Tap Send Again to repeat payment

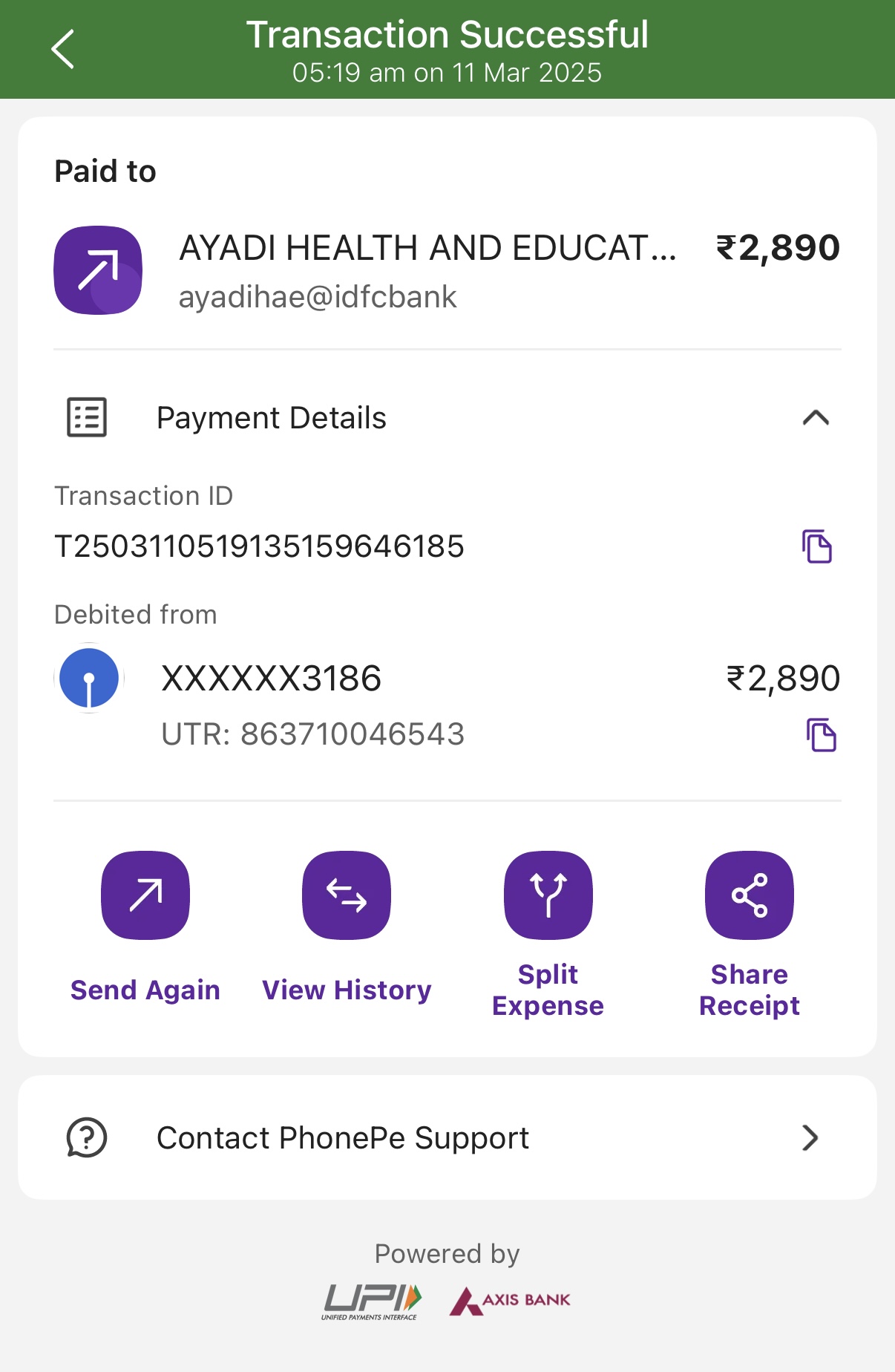click(145, 895)
